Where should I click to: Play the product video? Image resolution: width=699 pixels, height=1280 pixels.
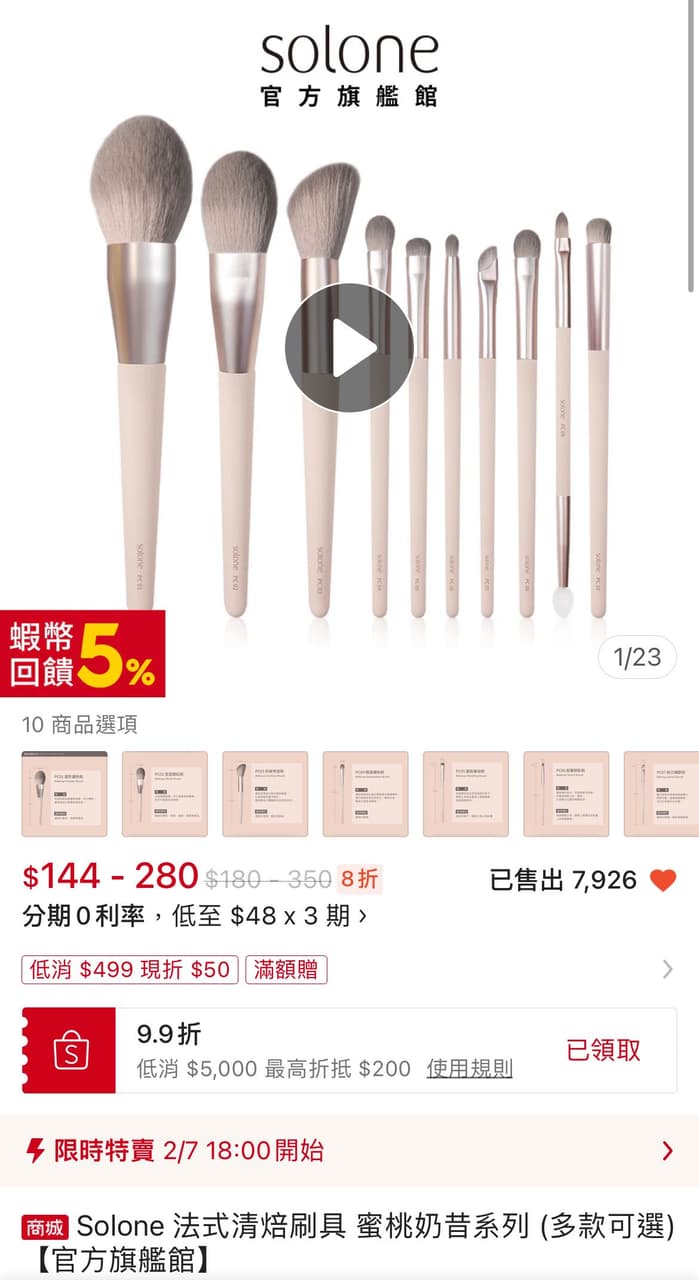pos(349,348)
